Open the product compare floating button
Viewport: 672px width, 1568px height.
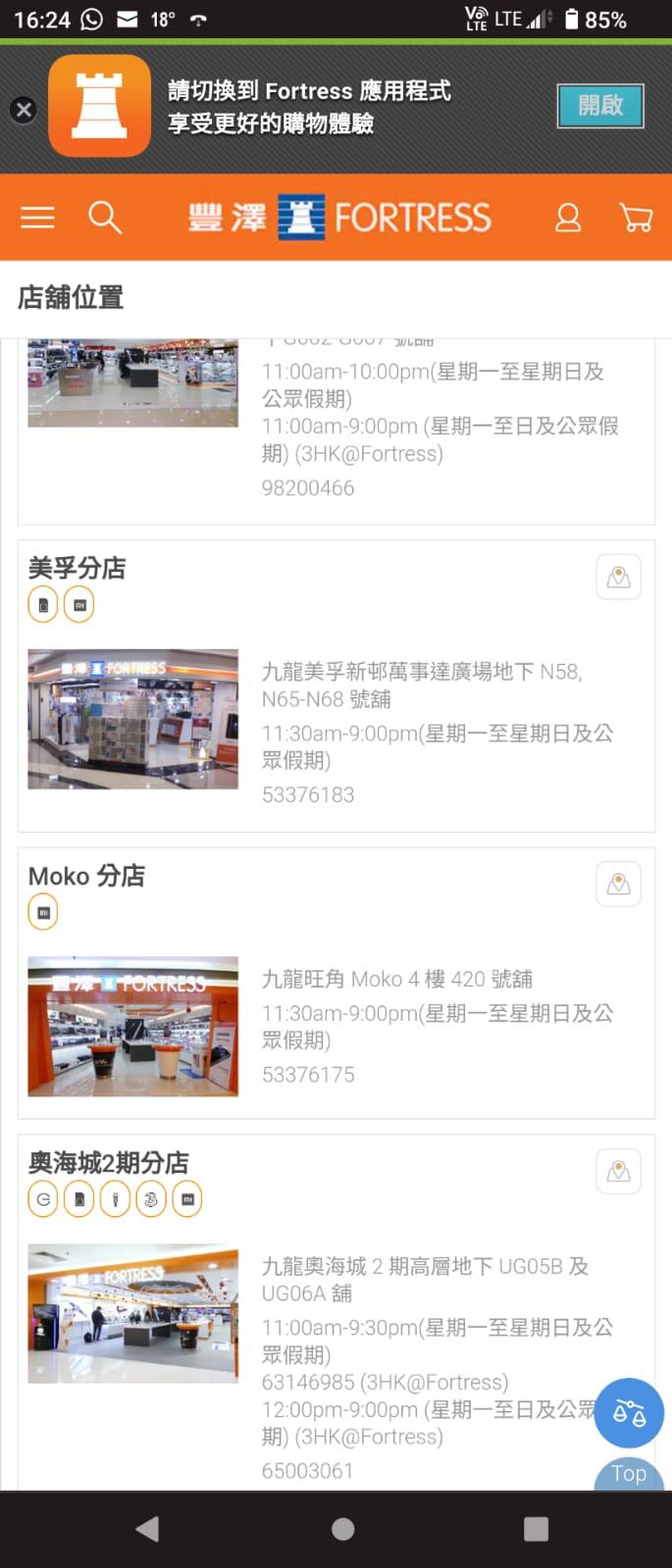coord(629,1413)
